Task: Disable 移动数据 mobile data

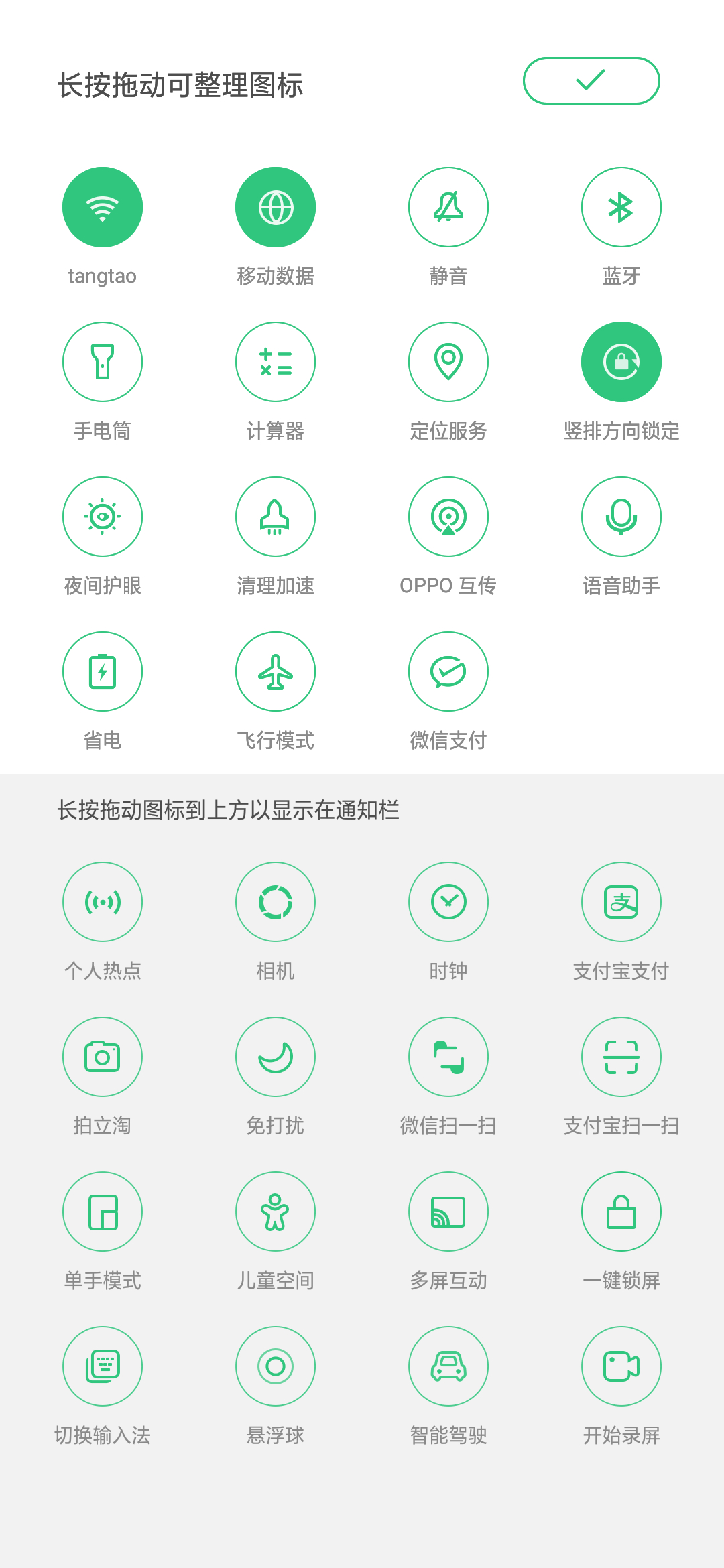Action: (x=276, y=207)
